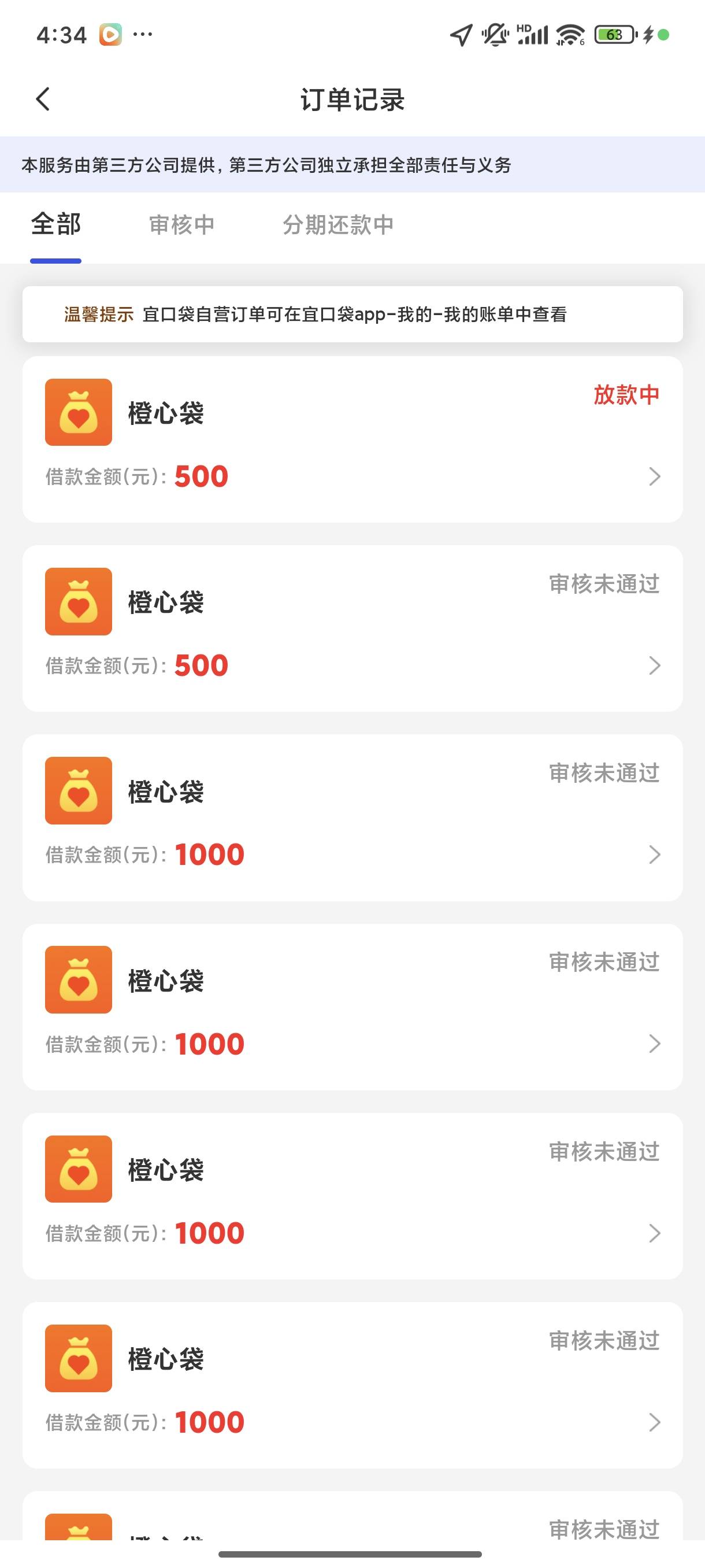The width and height of the screenshot is (705, 1568).
Task: Switch to the 分期还款中 tab
Action: pyautogui.click(x=338, y=225)
